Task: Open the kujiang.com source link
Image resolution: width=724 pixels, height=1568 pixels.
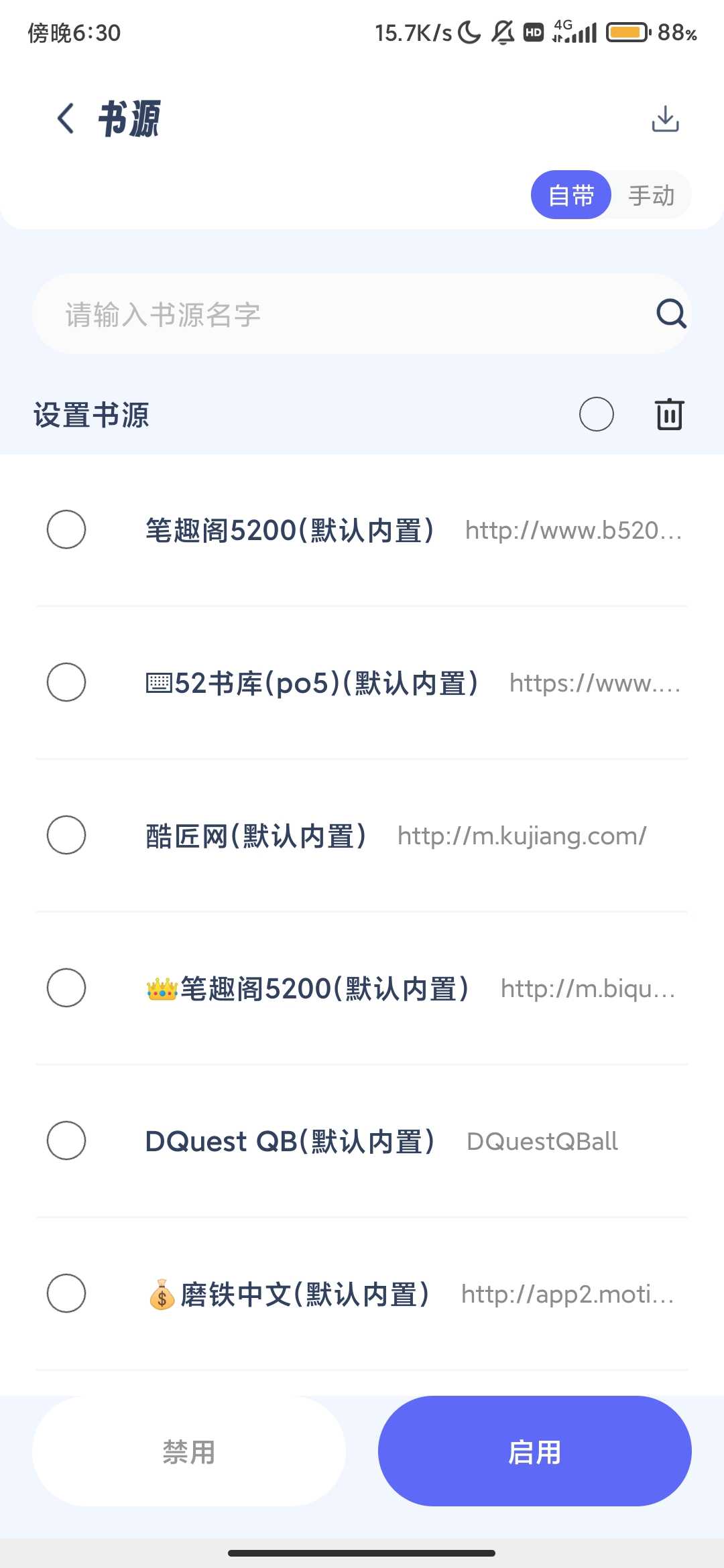Action: 521,836
